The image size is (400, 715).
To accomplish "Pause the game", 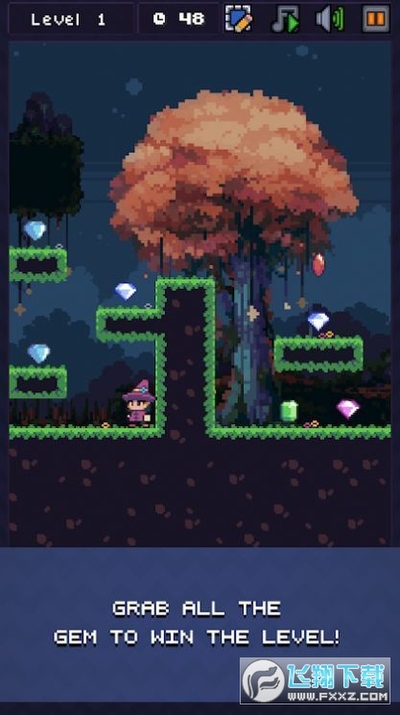I will click(x=376, y=19).
